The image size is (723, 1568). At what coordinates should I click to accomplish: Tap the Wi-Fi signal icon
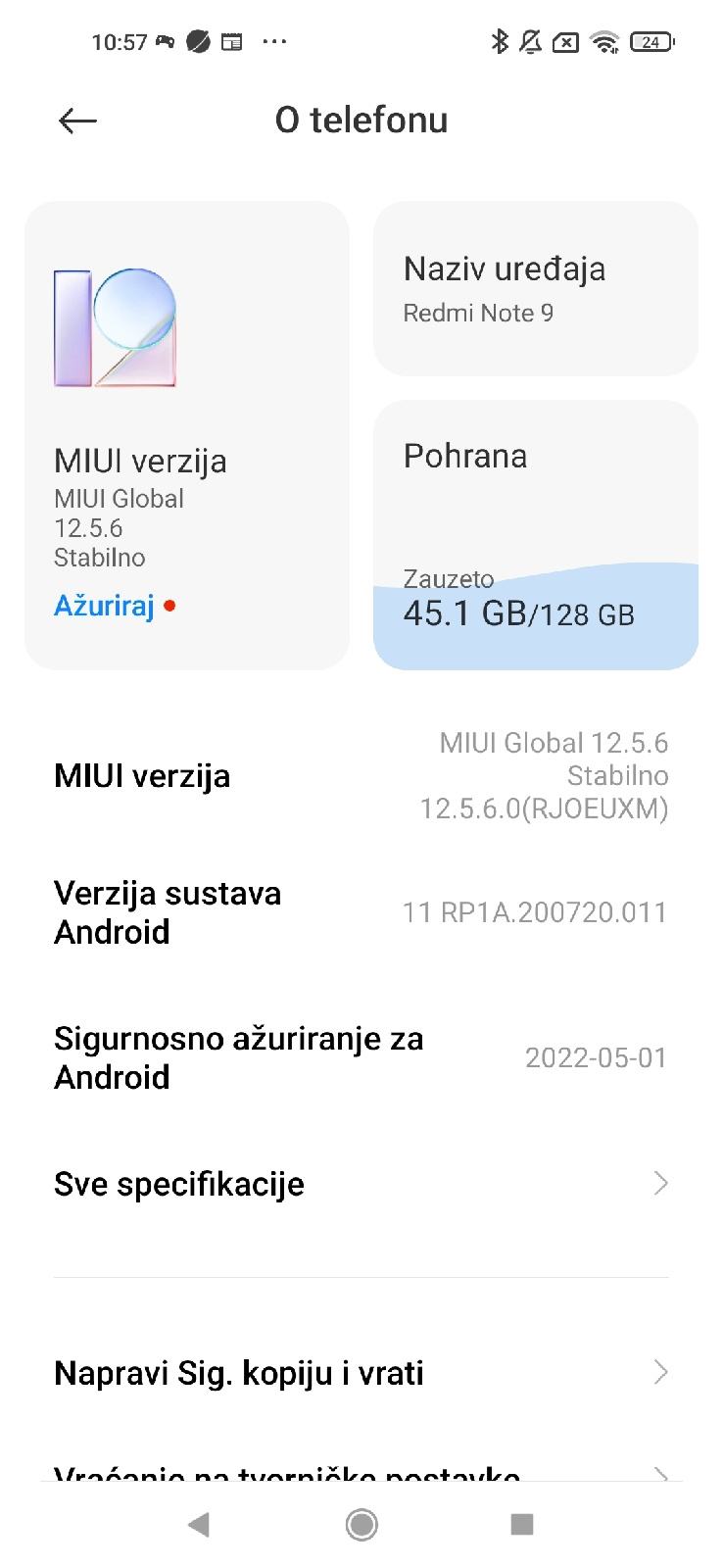pyautogui.click(x=604, y=41)
